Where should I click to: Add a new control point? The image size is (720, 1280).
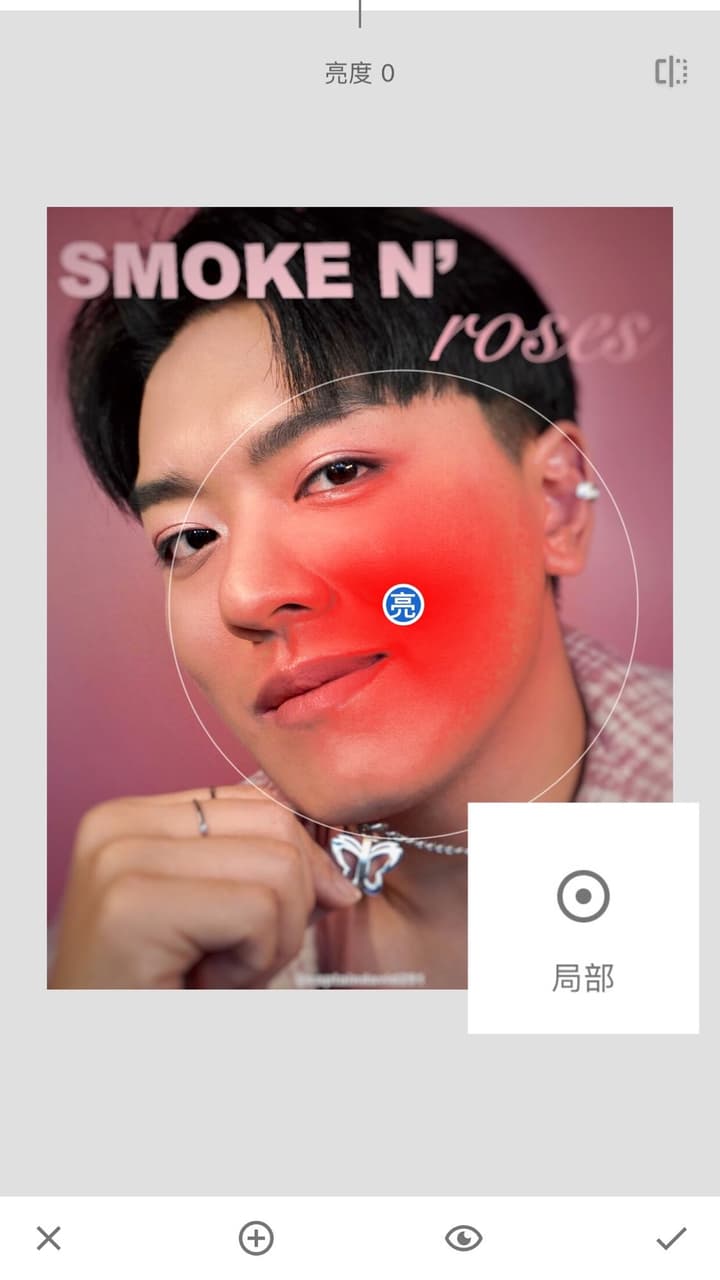[x=256, y=1239]
